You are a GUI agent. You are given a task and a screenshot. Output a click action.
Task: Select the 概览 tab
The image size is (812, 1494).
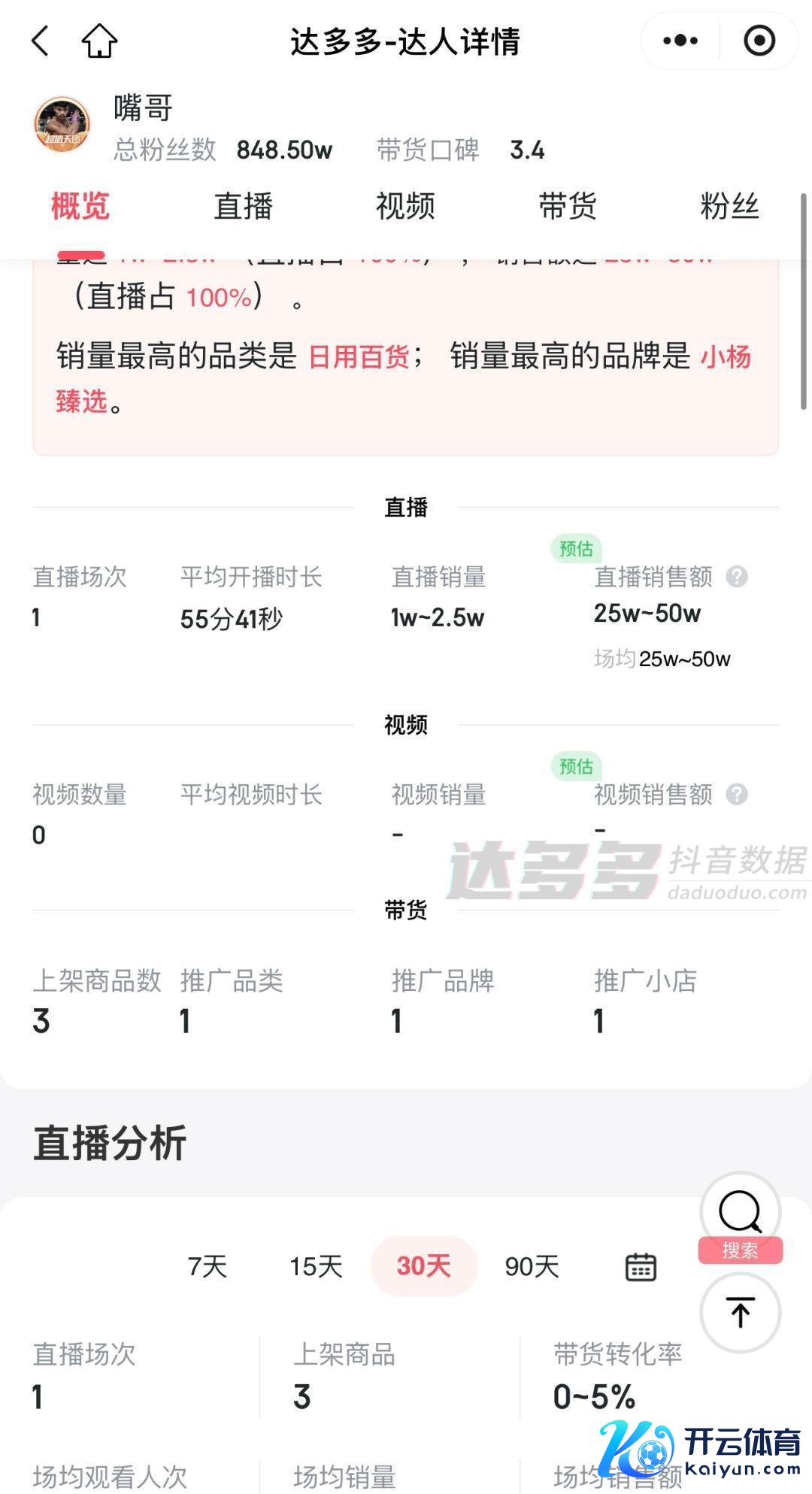coord(80,206)
